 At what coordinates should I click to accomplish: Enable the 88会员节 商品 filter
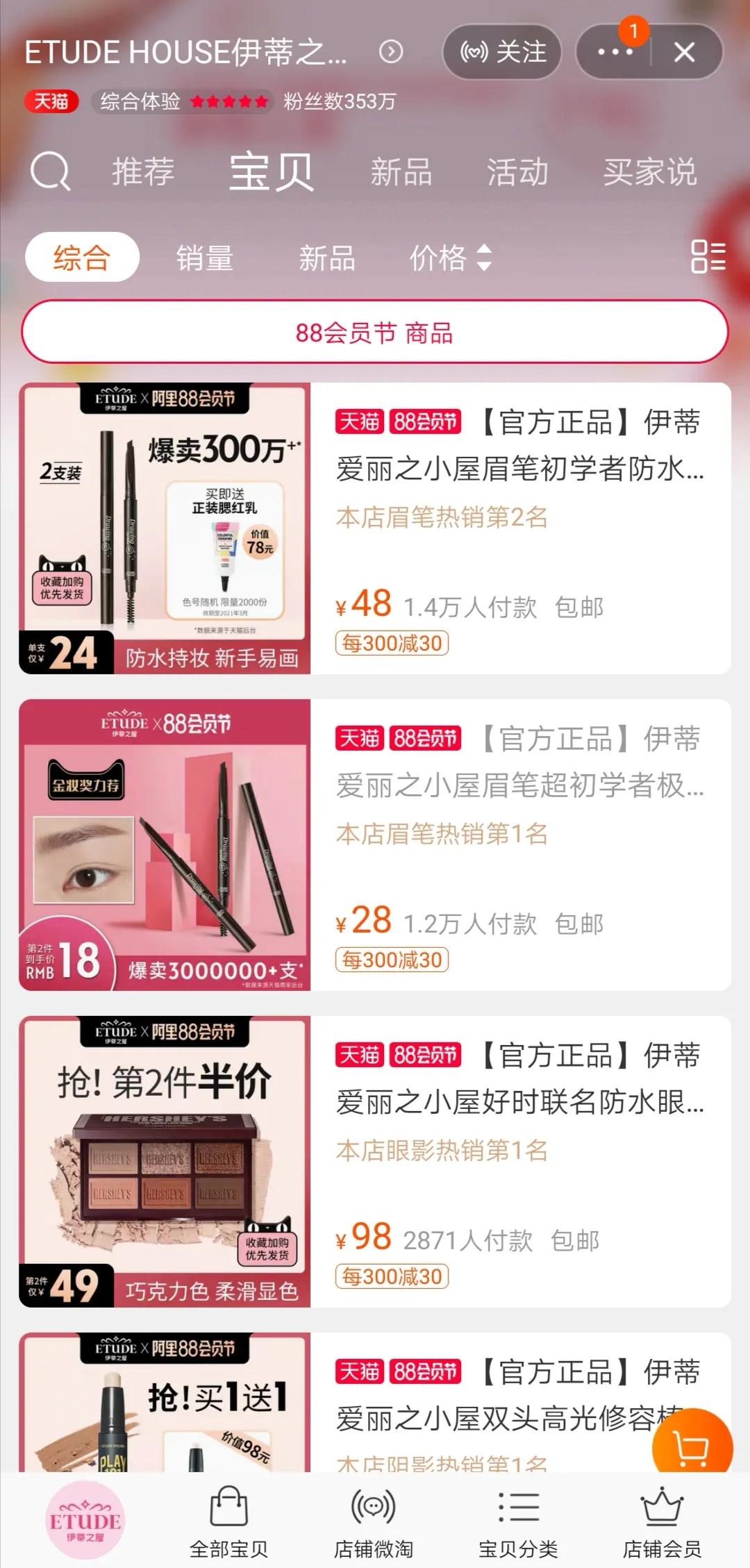(x=375, y=333)
